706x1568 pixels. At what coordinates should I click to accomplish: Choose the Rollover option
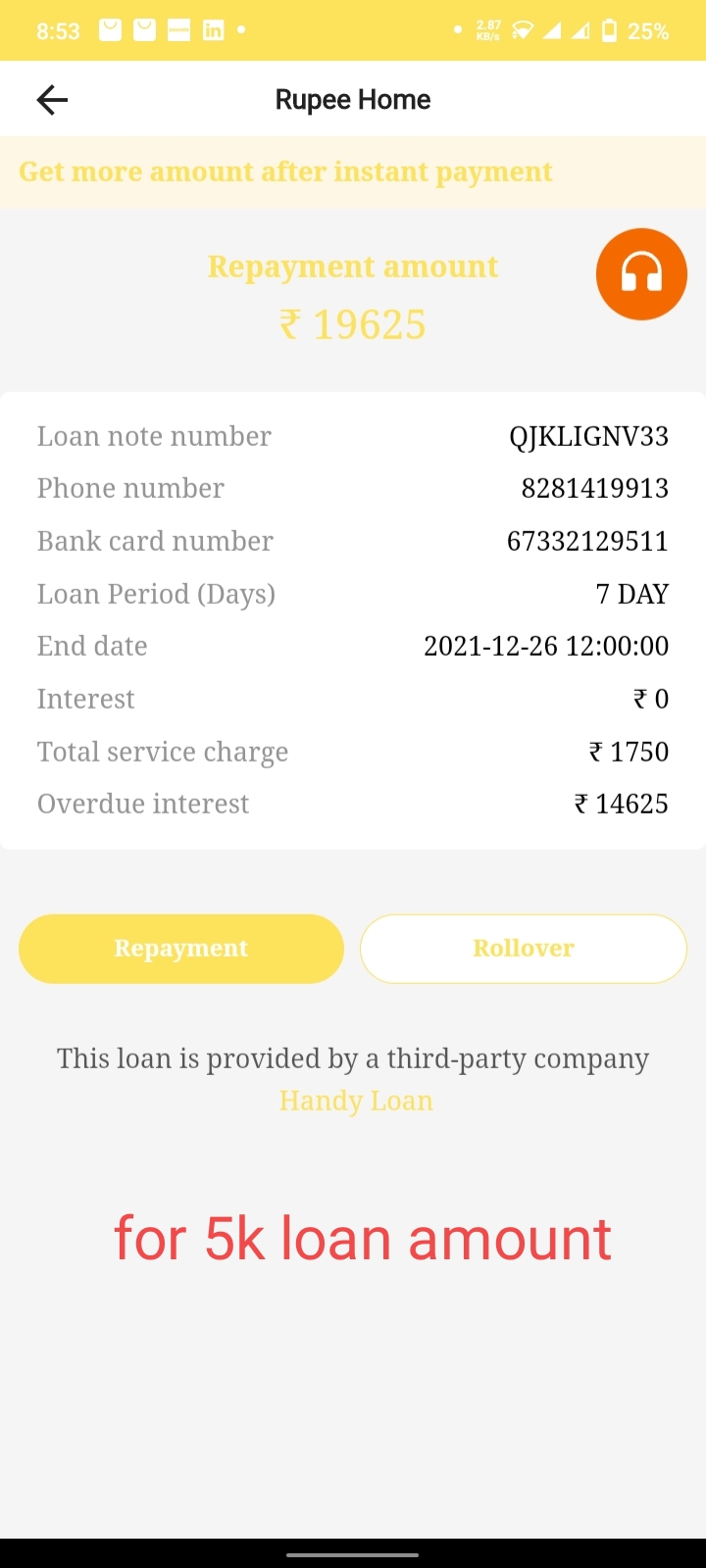click(524, 949)
